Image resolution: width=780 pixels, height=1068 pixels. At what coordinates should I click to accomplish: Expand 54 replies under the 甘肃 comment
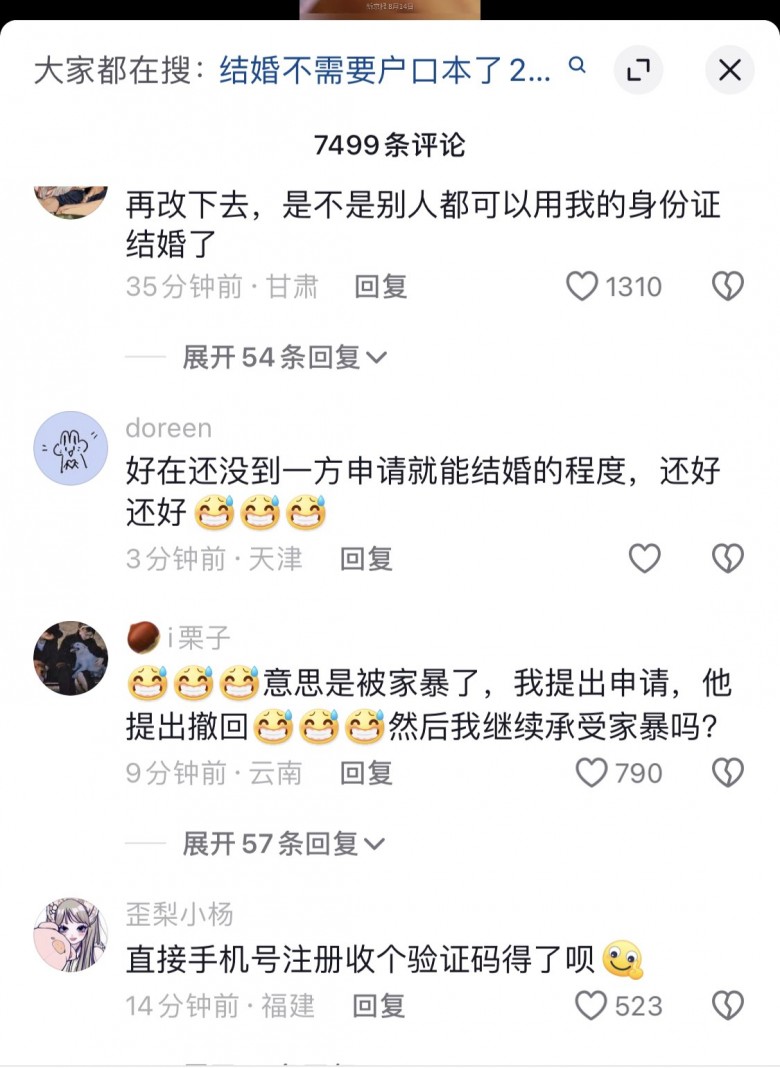[284, 357]
